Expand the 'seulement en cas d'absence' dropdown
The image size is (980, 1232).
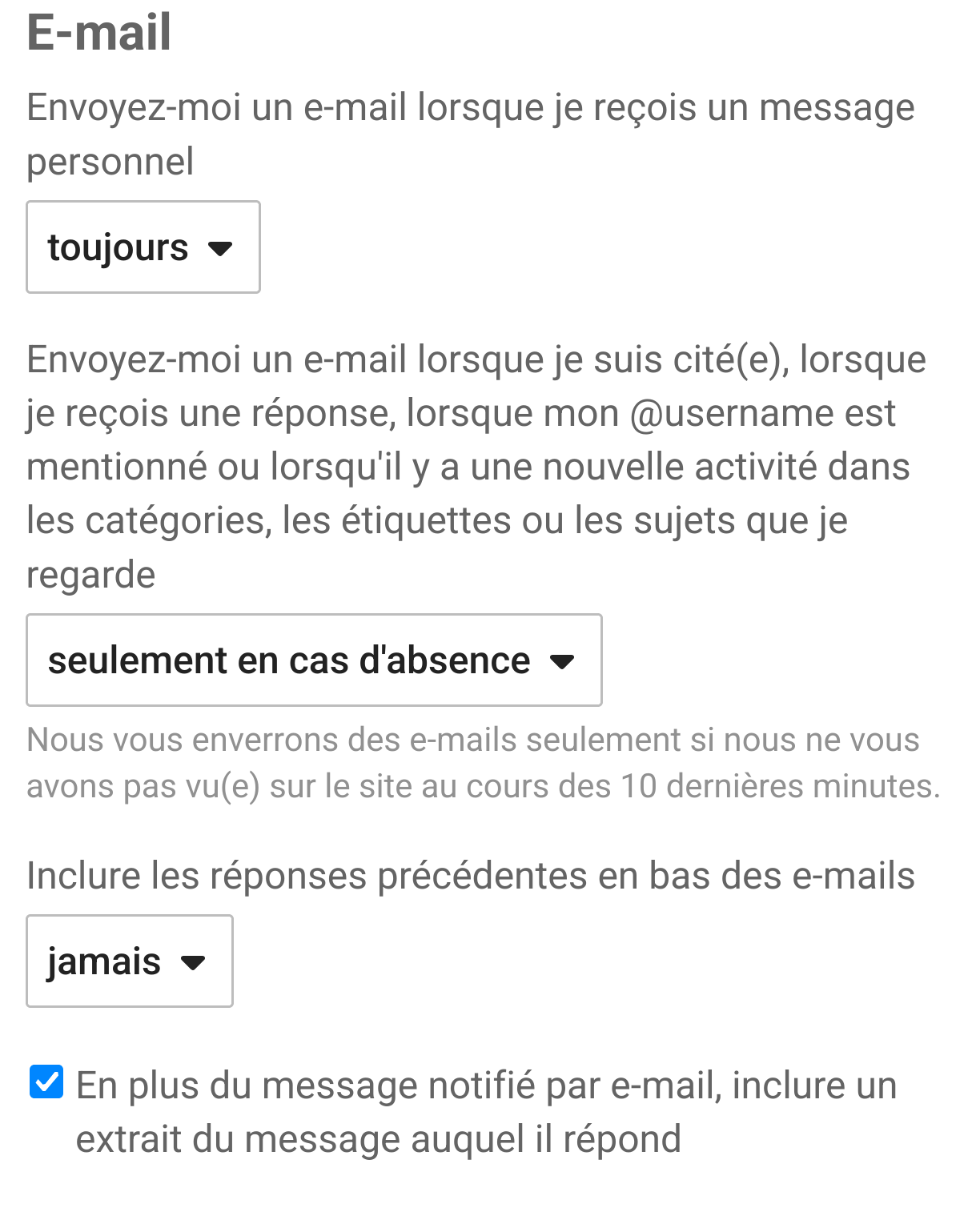pyautogui.click(x=313, y=660)
